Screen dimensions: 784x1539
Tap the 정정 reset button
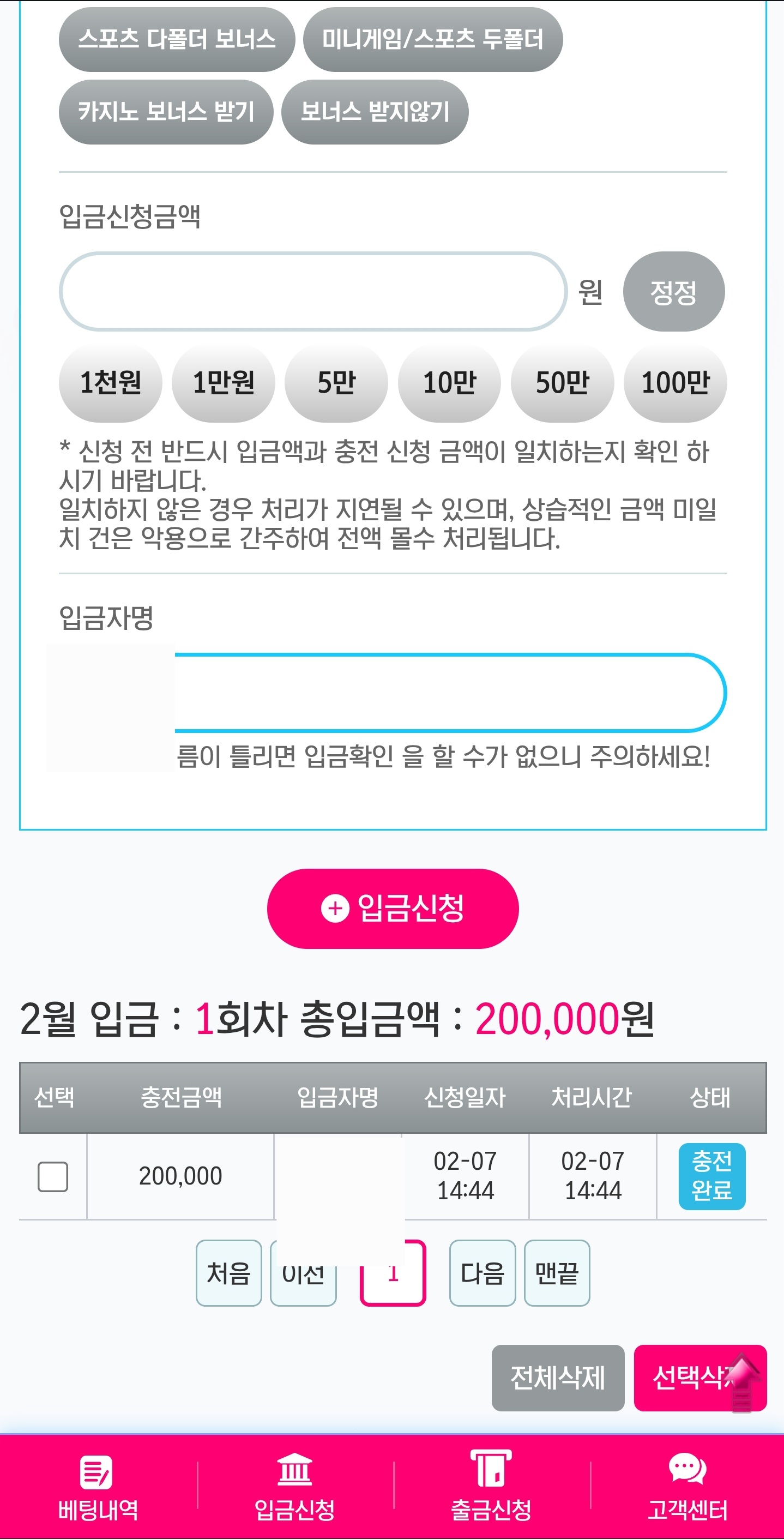(673, 292)
